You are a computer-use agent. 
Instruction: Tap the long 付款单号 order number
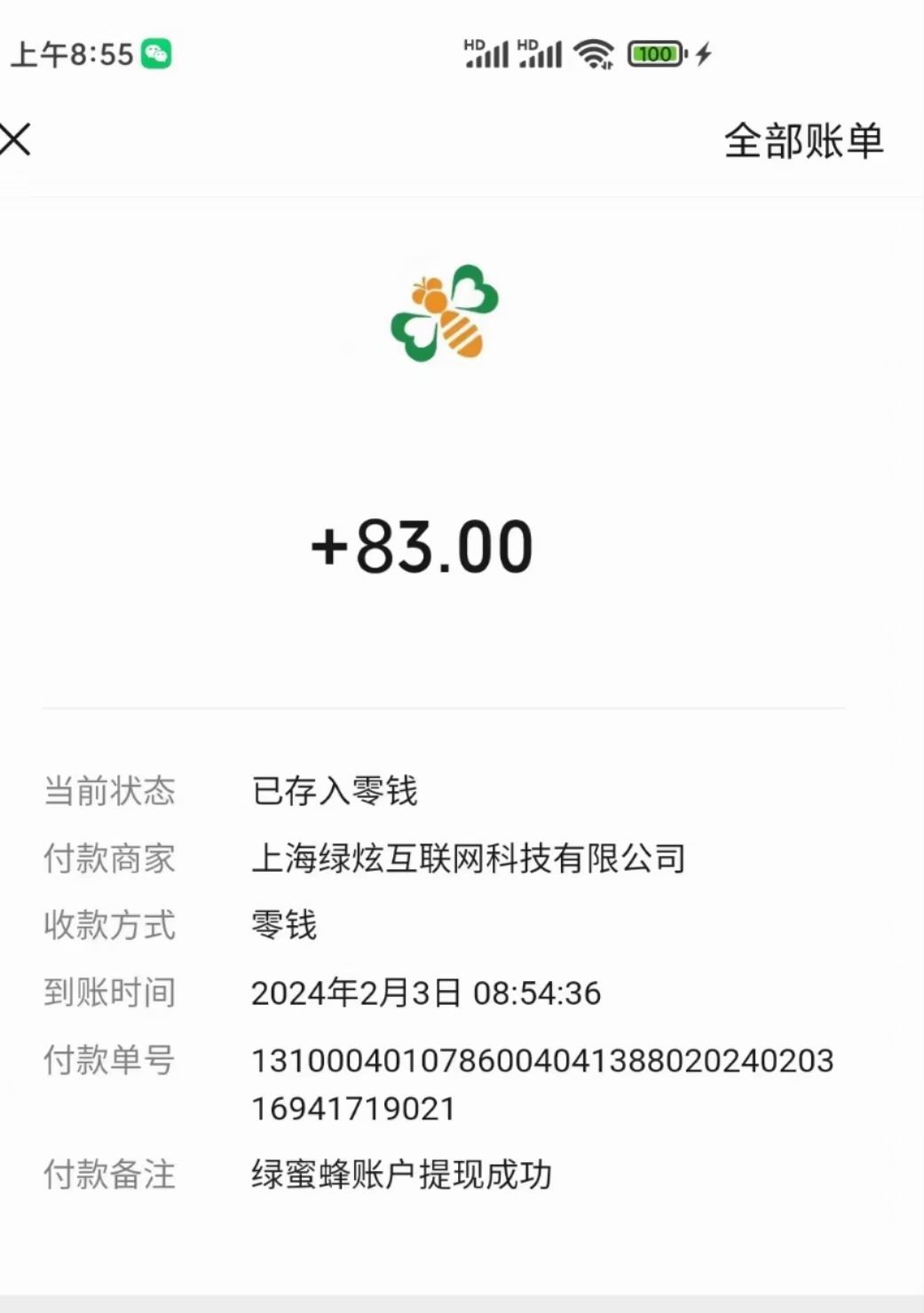[x=543, y=1062]
